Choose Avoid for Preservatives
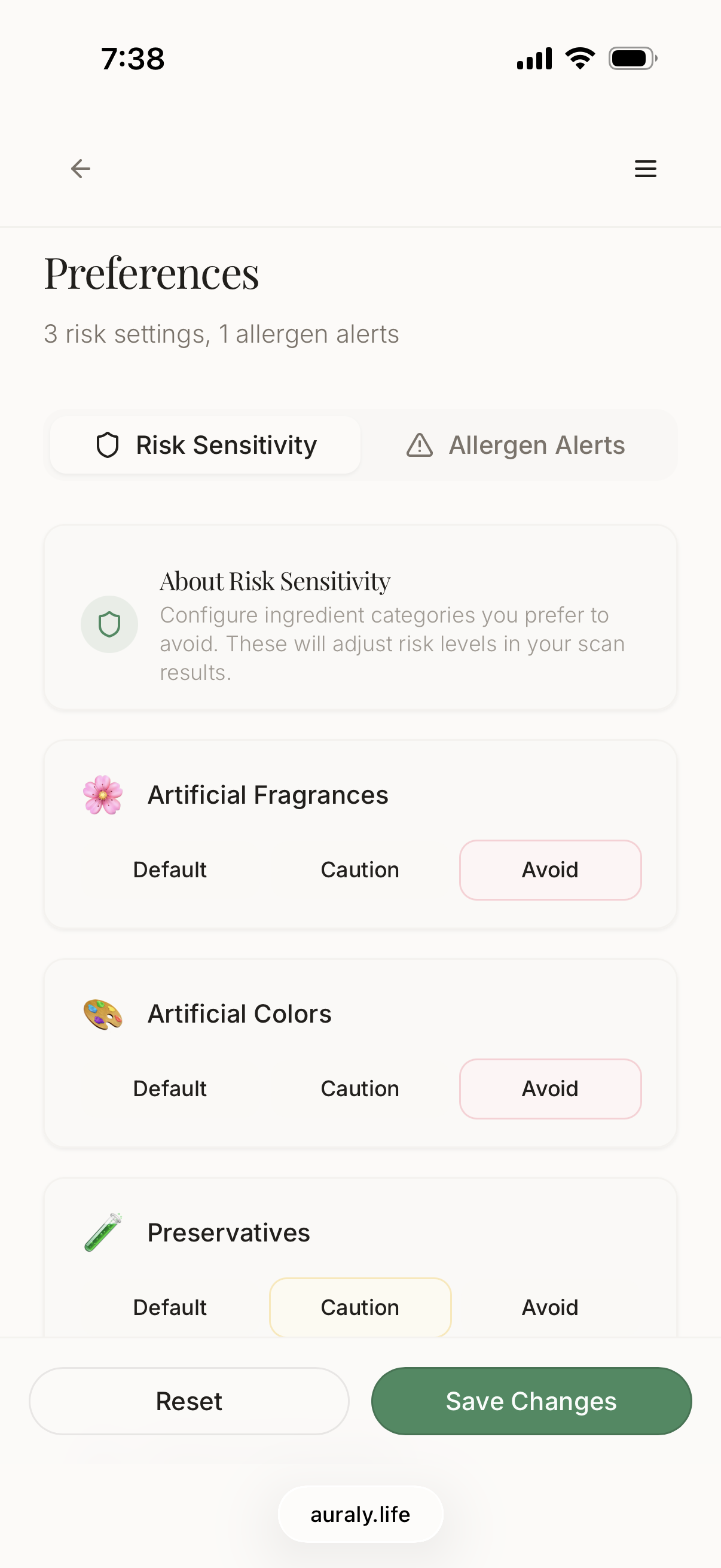Viewport: 721px width, 1568px height. point(550,1307)
